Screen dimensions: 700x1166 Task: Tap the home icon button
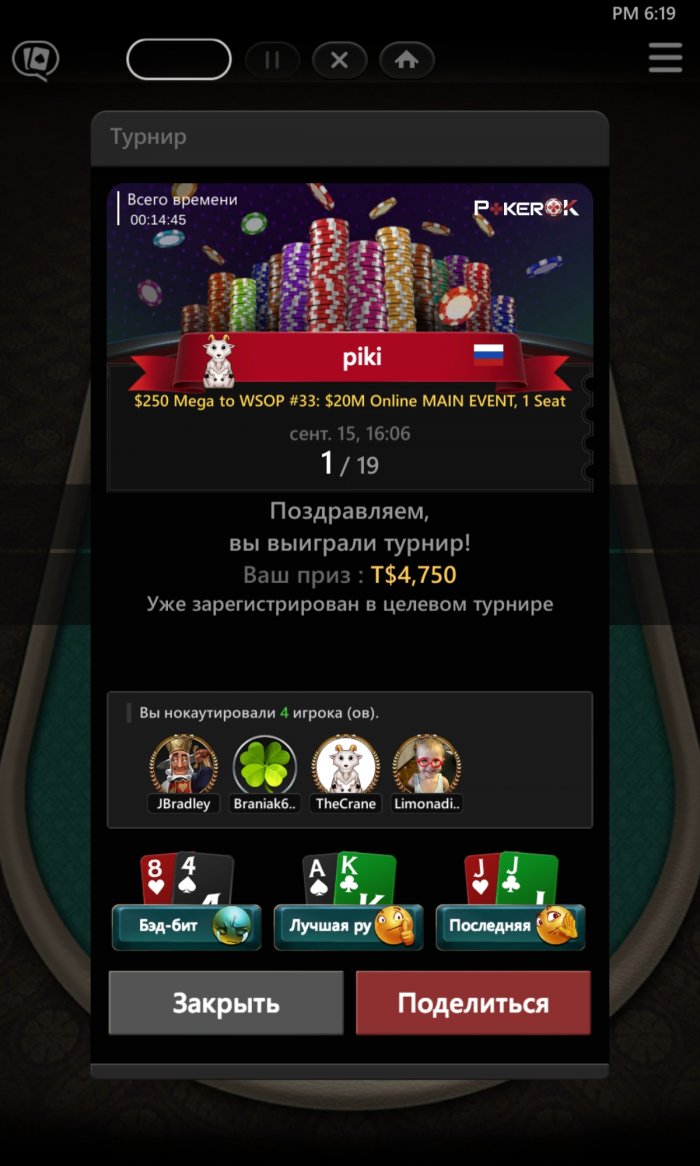click(x=406, y=60)
